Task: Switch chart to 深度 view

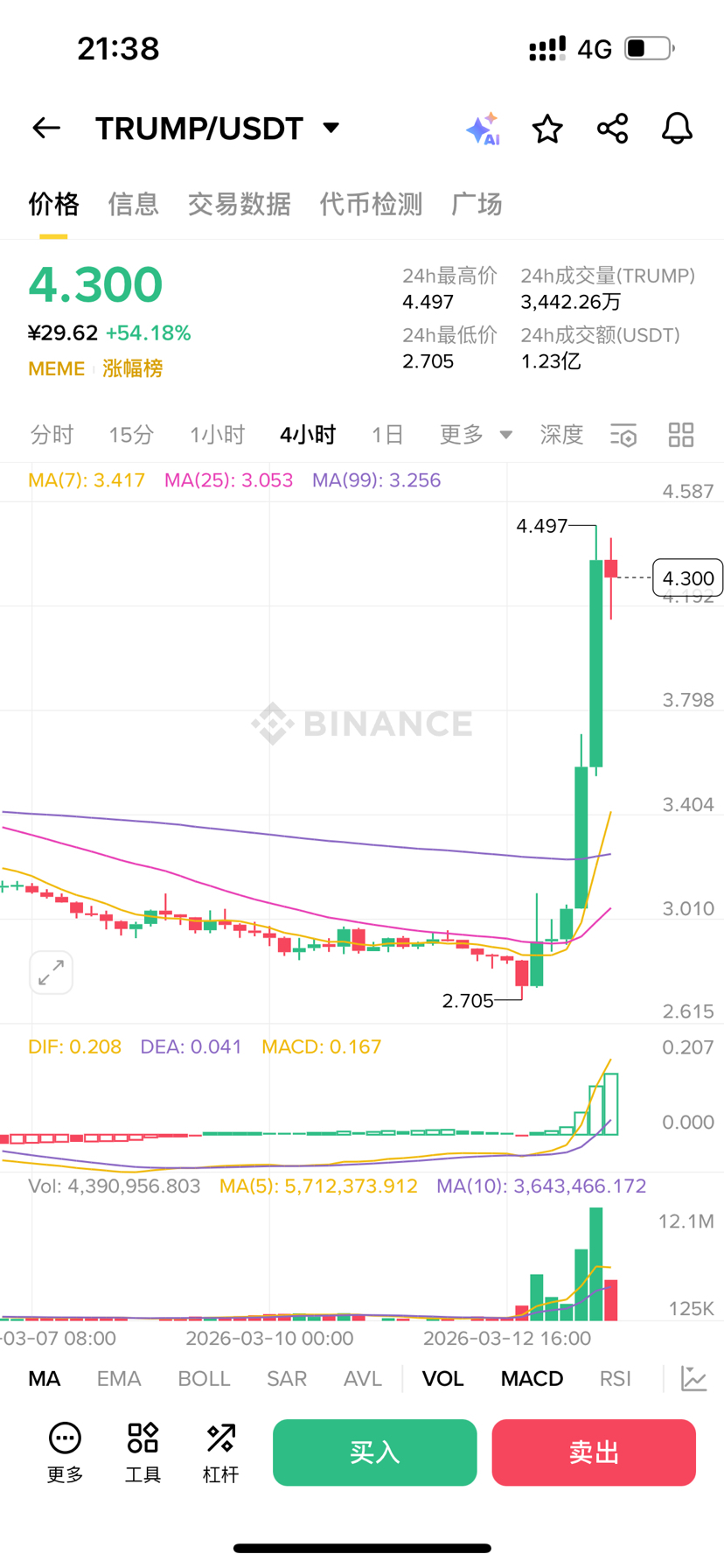Action: (x=561, y=435)
